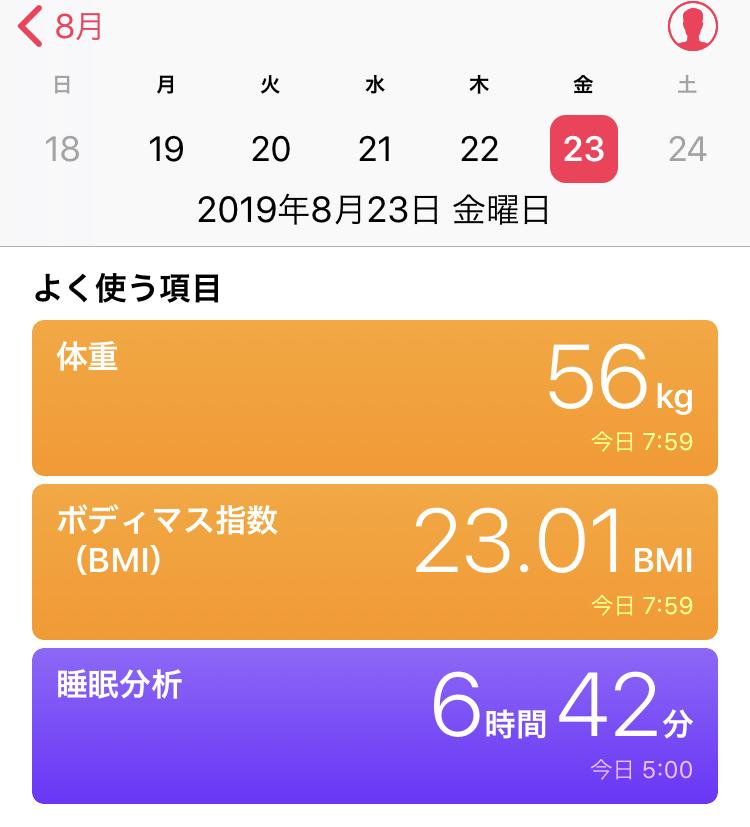Go back to the 8月 month view
Image resolution: width=750 pixels, height=827 pixels.
coord(60,27)
